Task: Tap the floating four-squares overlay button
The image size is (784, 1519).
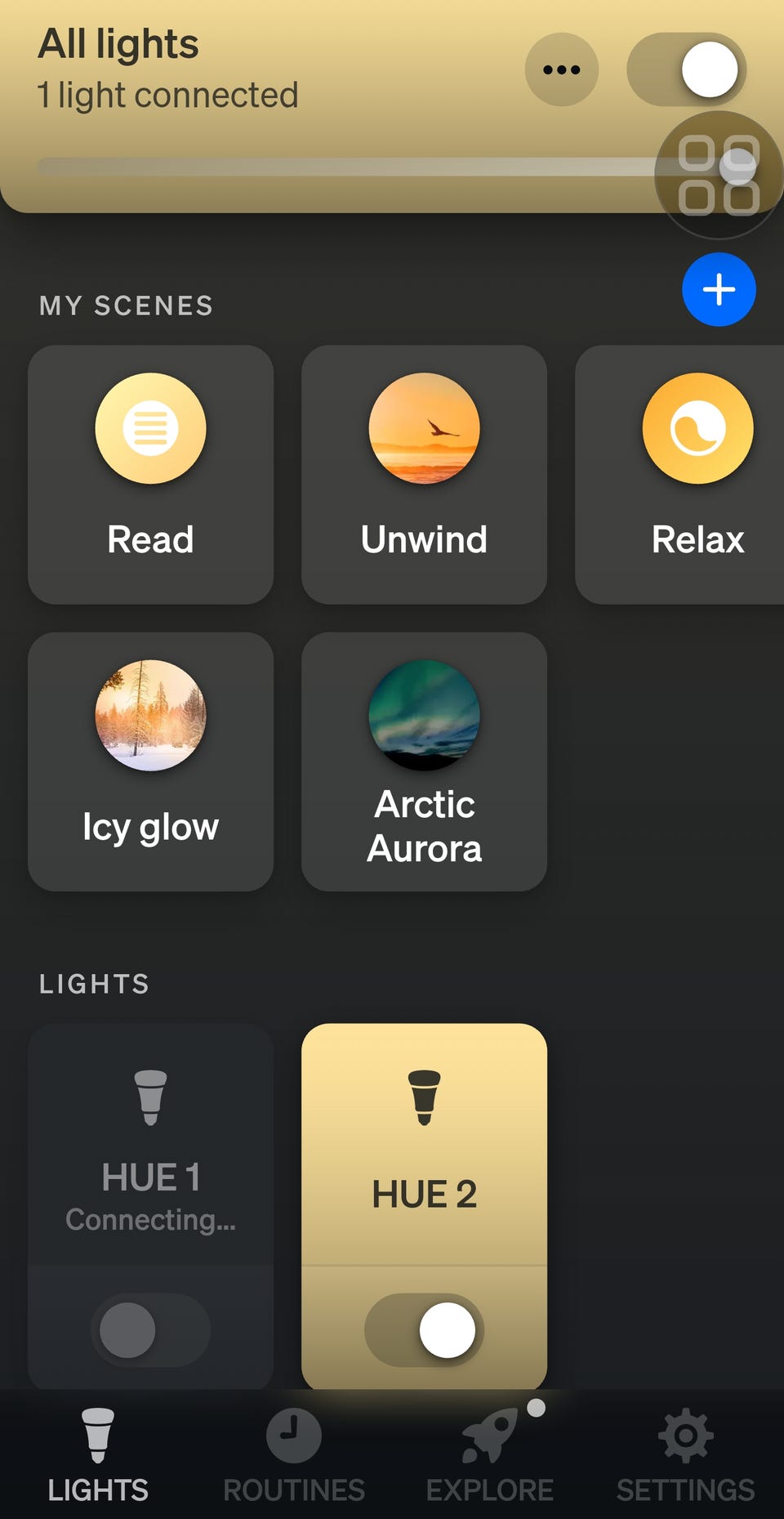Action: (719, 175)
